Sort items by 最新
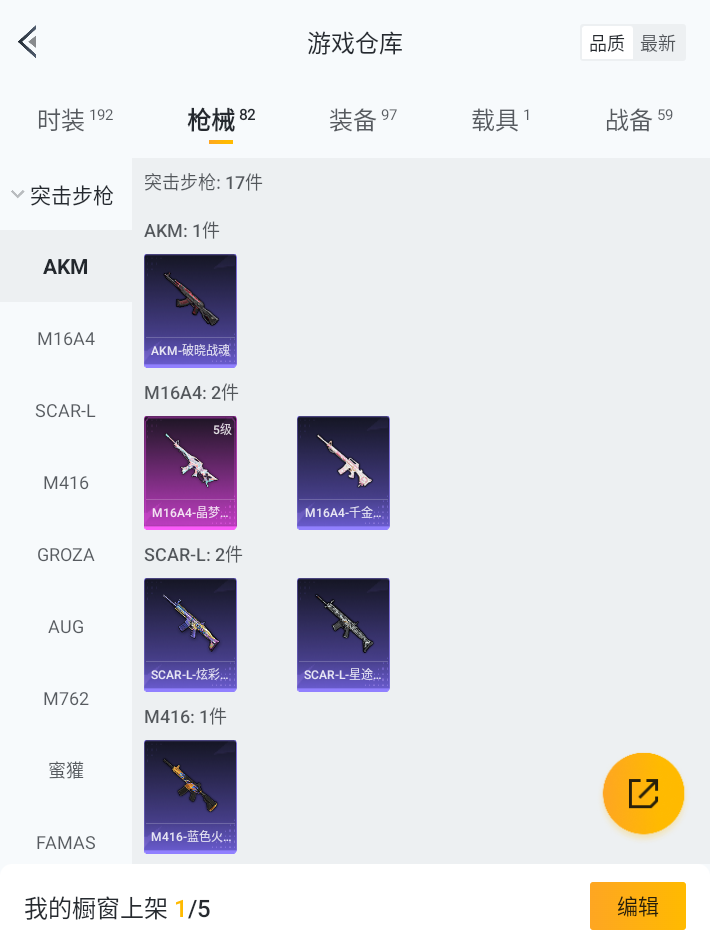710x948 pixels. [x=658, y=43]
